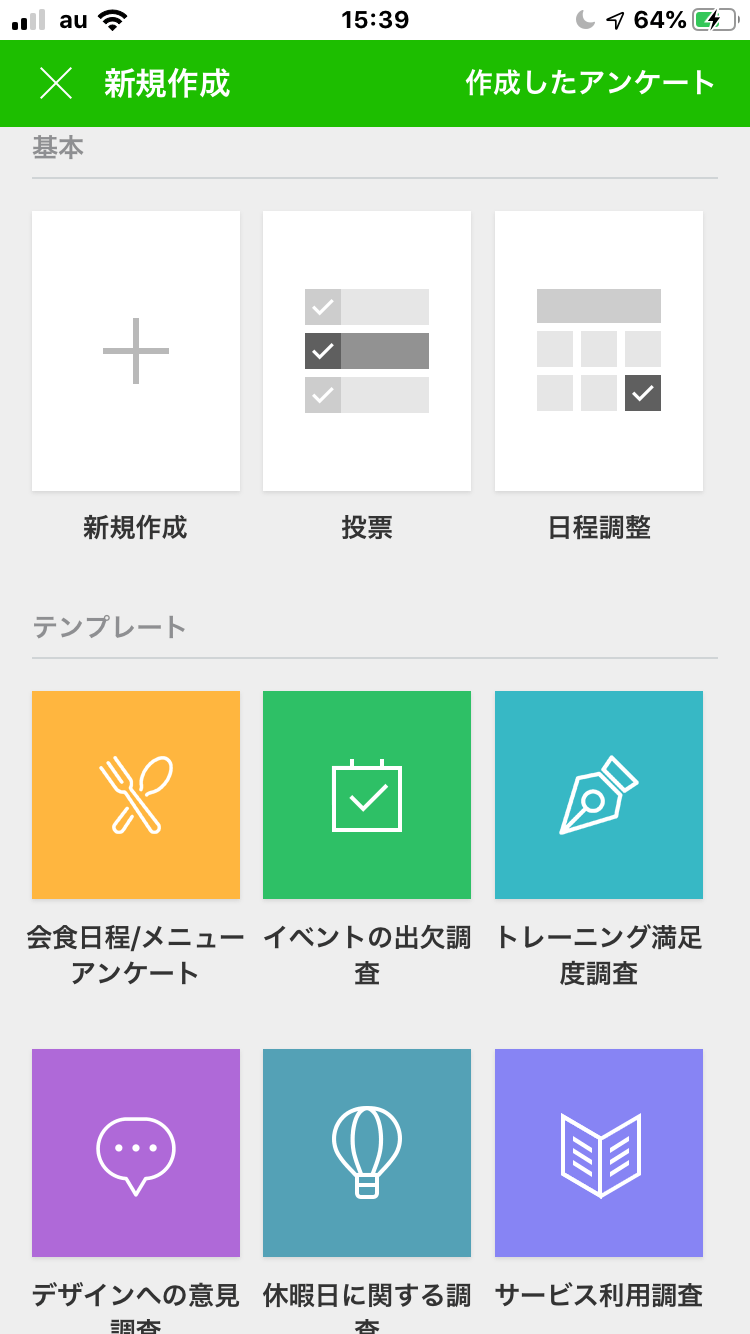Viewport: 750px width, 1334px height.
Task: Open 休暇日に関する調査 template
Action: click(x=367, y=1152)
